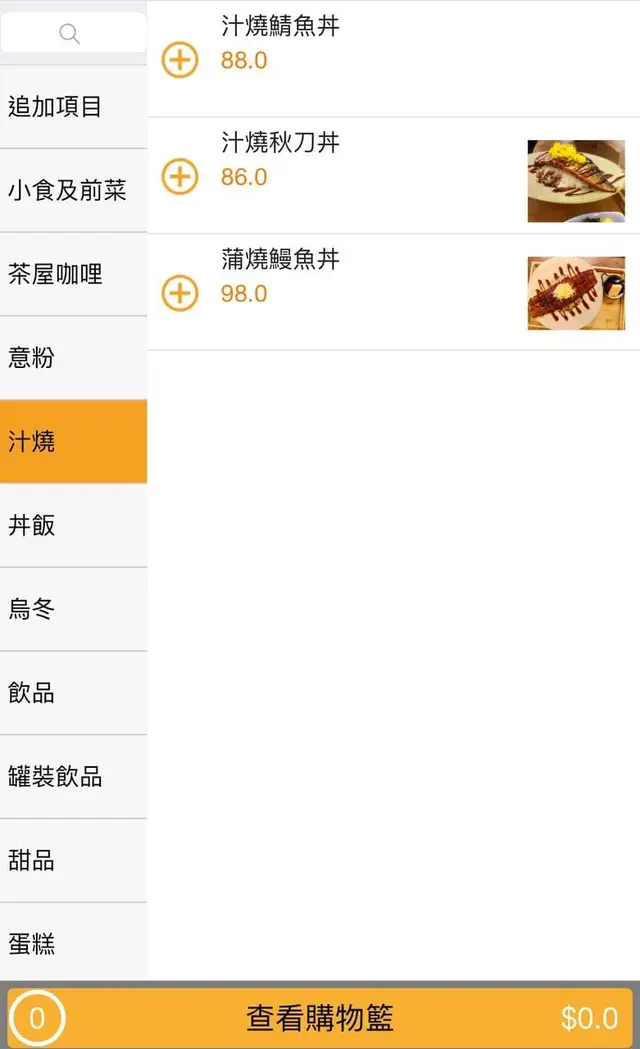Switch to the 甜品 category

click(x=73, y=860)
